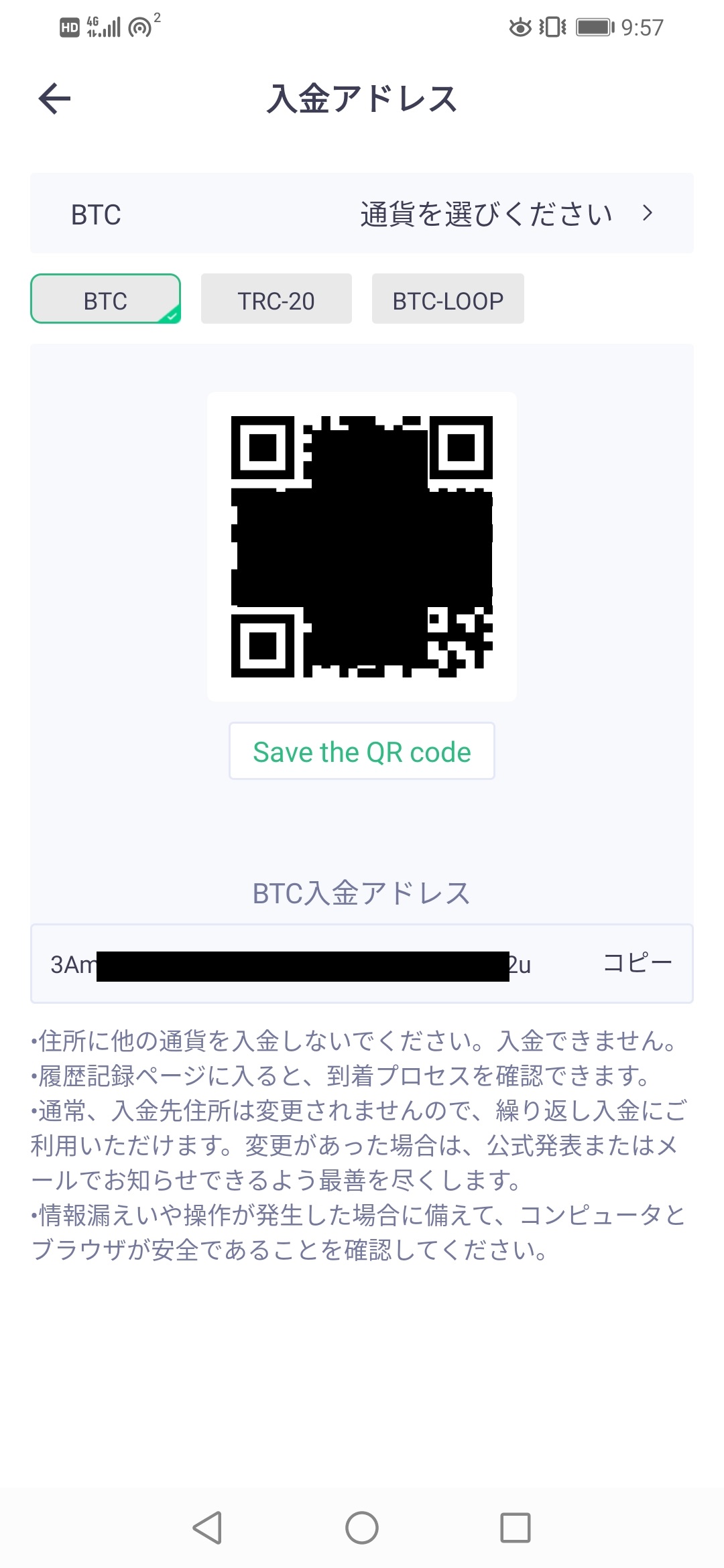Go back using the top arrow
The height and width of the screenshot is (1568, 724).
pyautogui.click(x=55, y=99)
